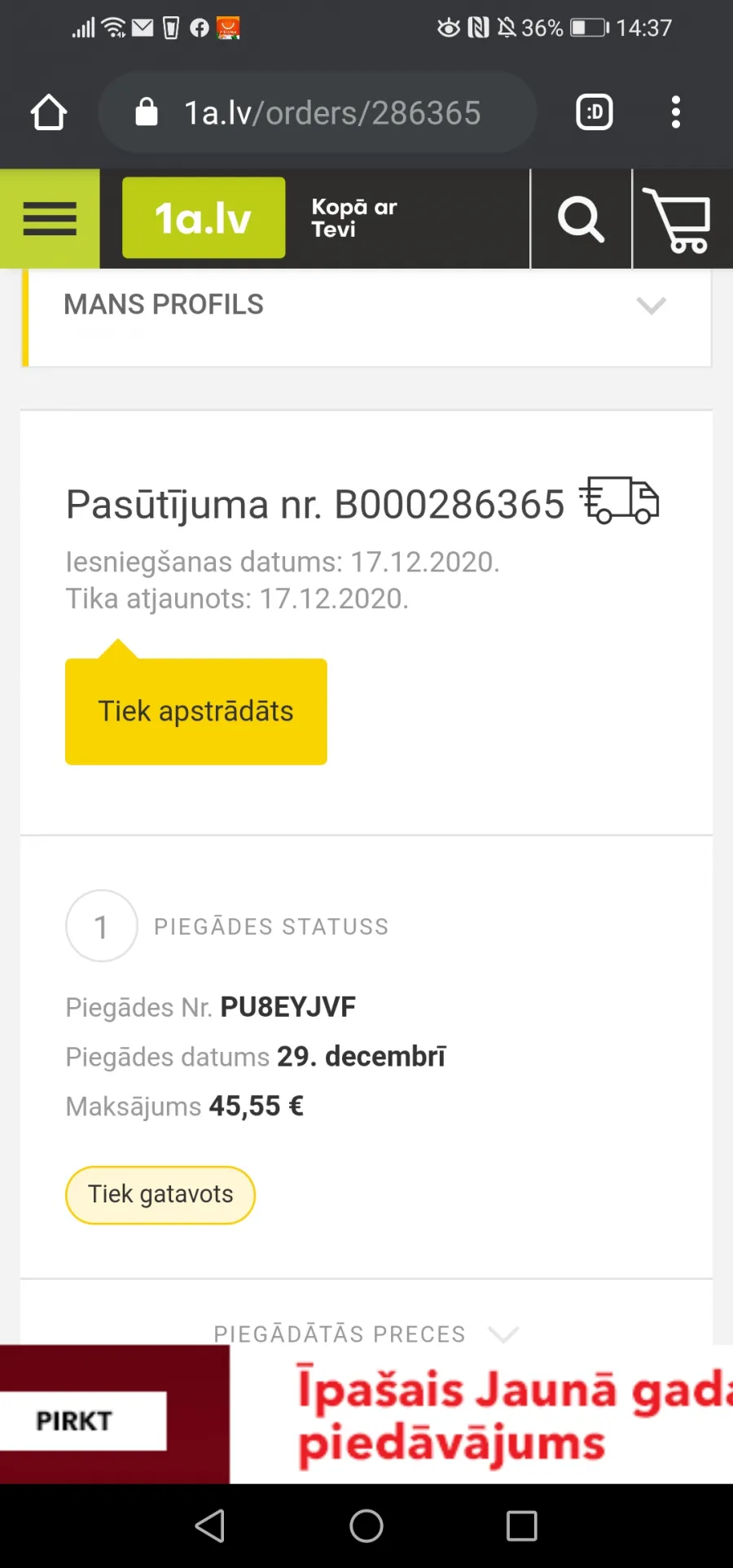Open recent apps from the navigation bar
The width and height of the screenshot is (733, 1568).
point(522,1526)
